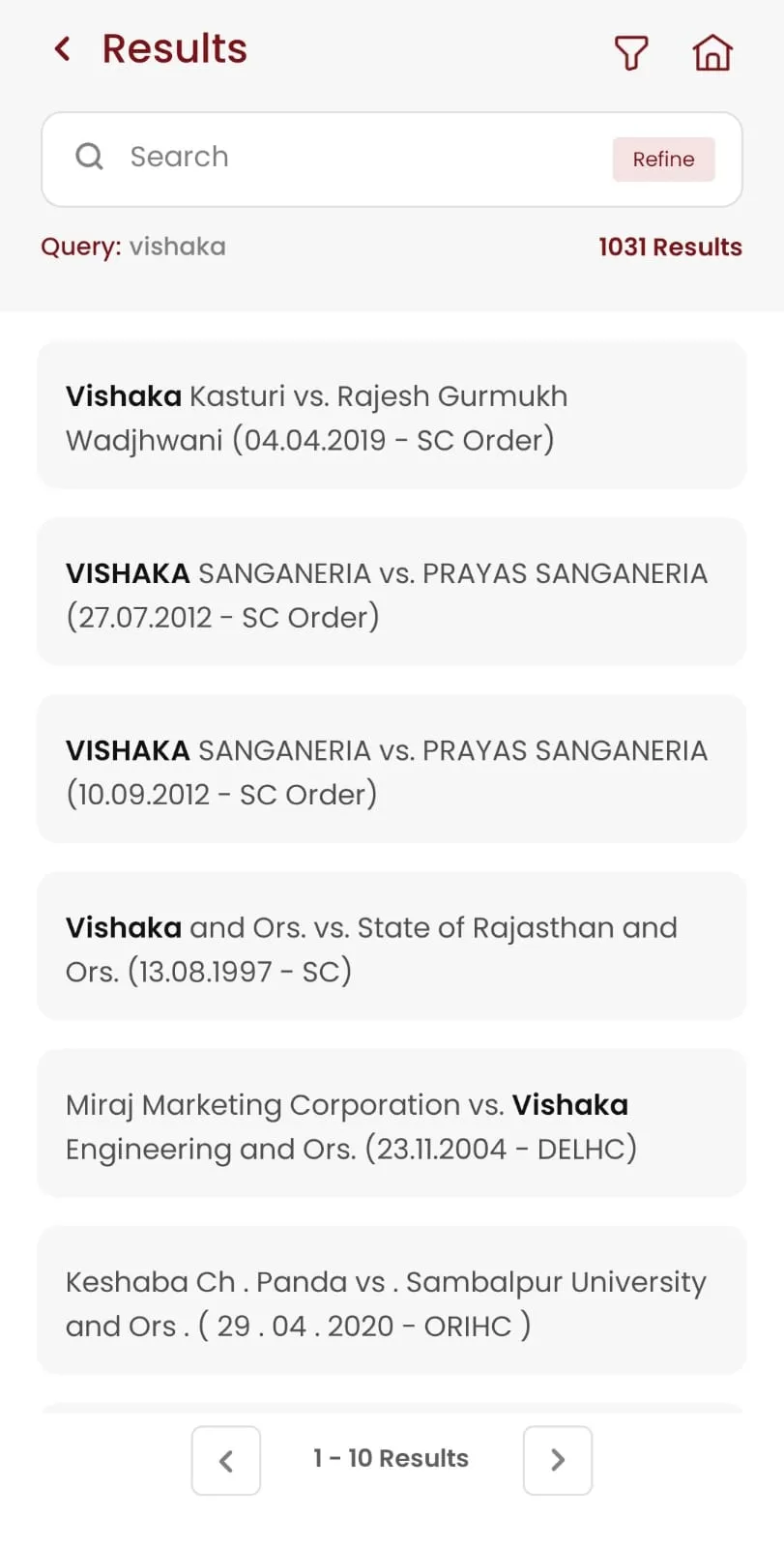Go to the next page of results
Image resolution: width=784 pixels, height=1546 pixels.
click(558, 1460)
